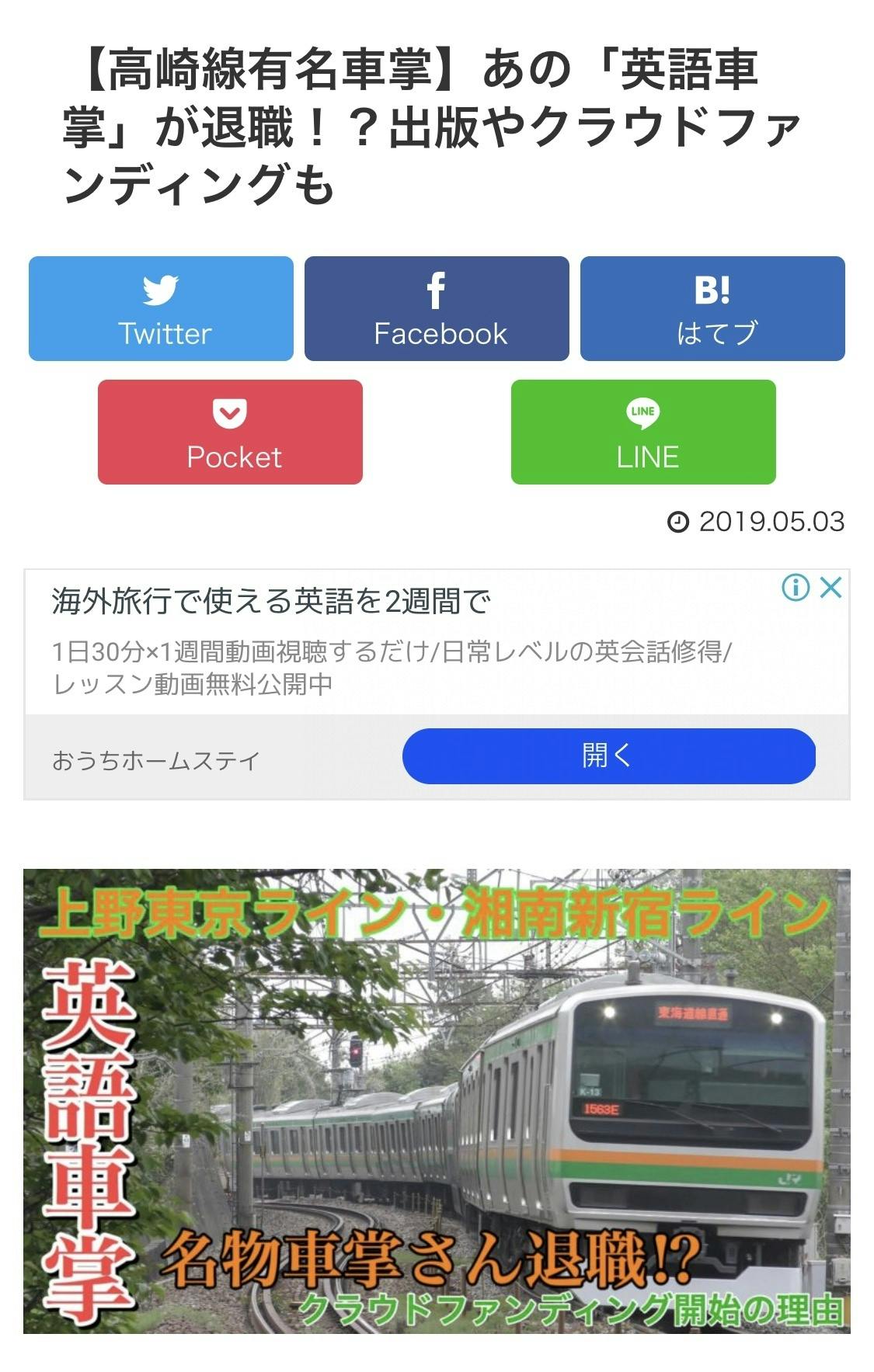Save the article to Pocket
The width and height of the screenshot is (874, 1372).
pos(230,432)
